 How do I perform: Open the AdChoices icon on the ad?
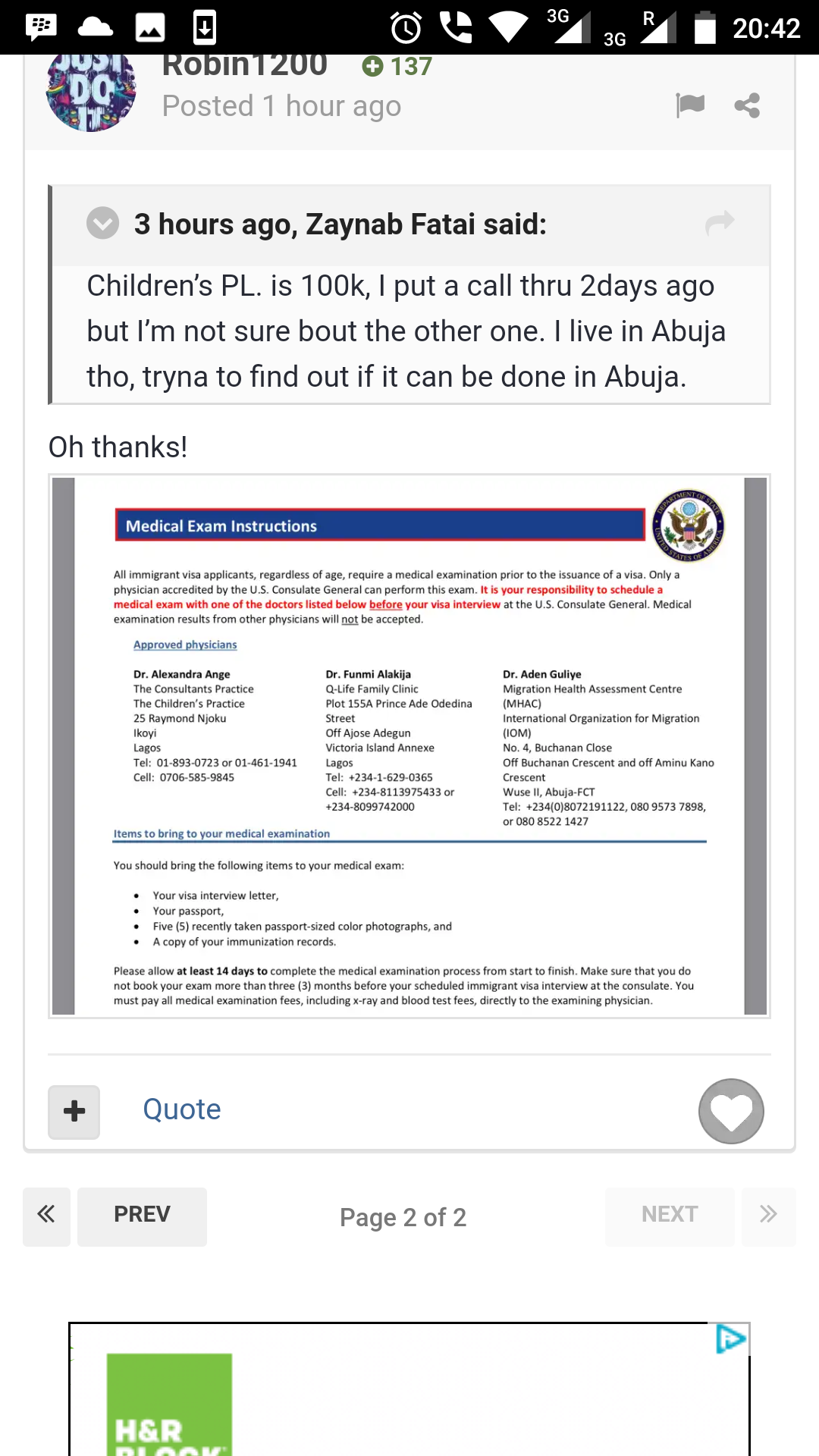coord(731,1339)
